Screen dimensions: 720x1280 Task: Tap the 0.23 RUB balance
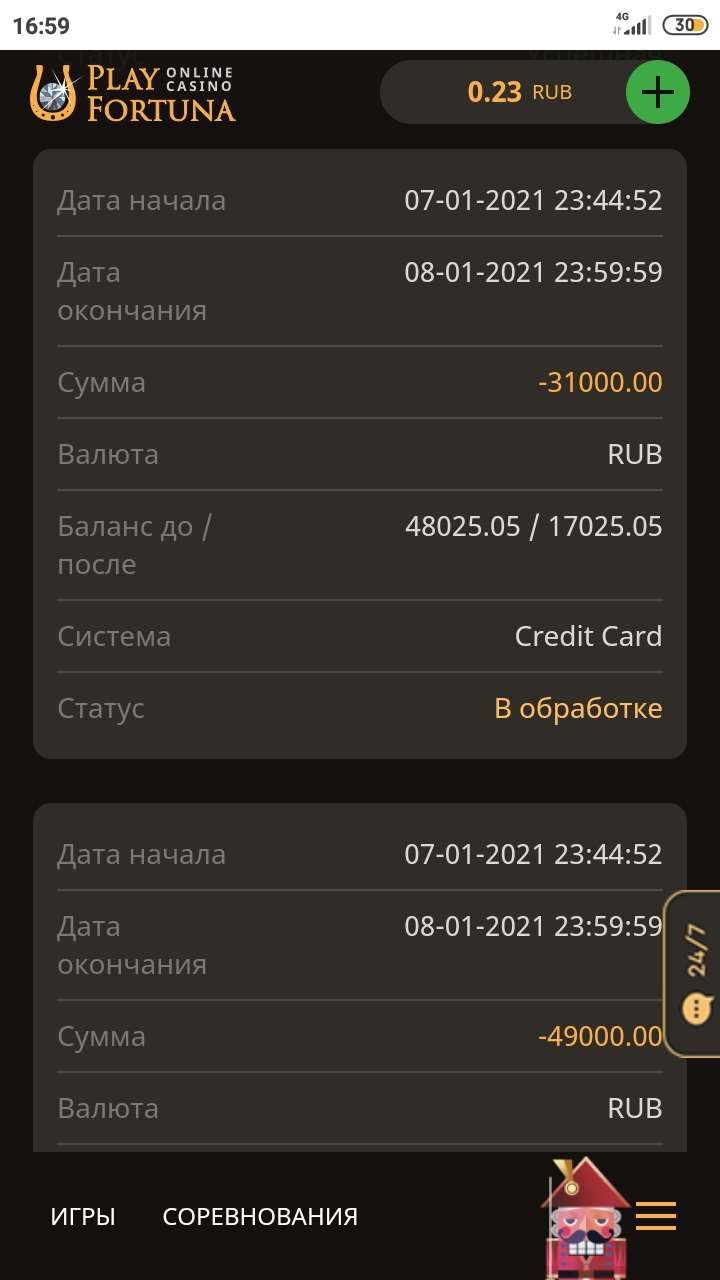click(x=520, y=92)
